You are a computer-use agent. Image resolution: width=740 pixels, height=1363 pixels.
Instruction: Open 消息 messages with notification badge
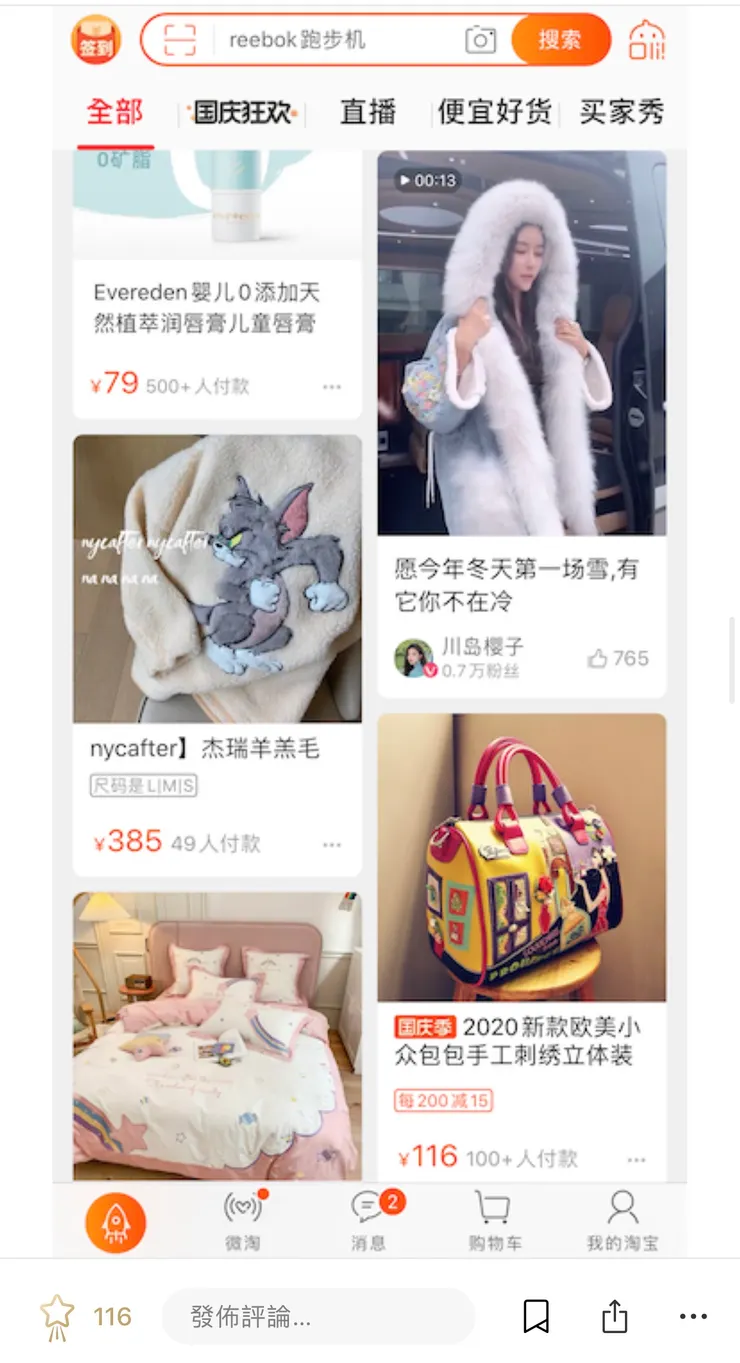point(368,1222)
